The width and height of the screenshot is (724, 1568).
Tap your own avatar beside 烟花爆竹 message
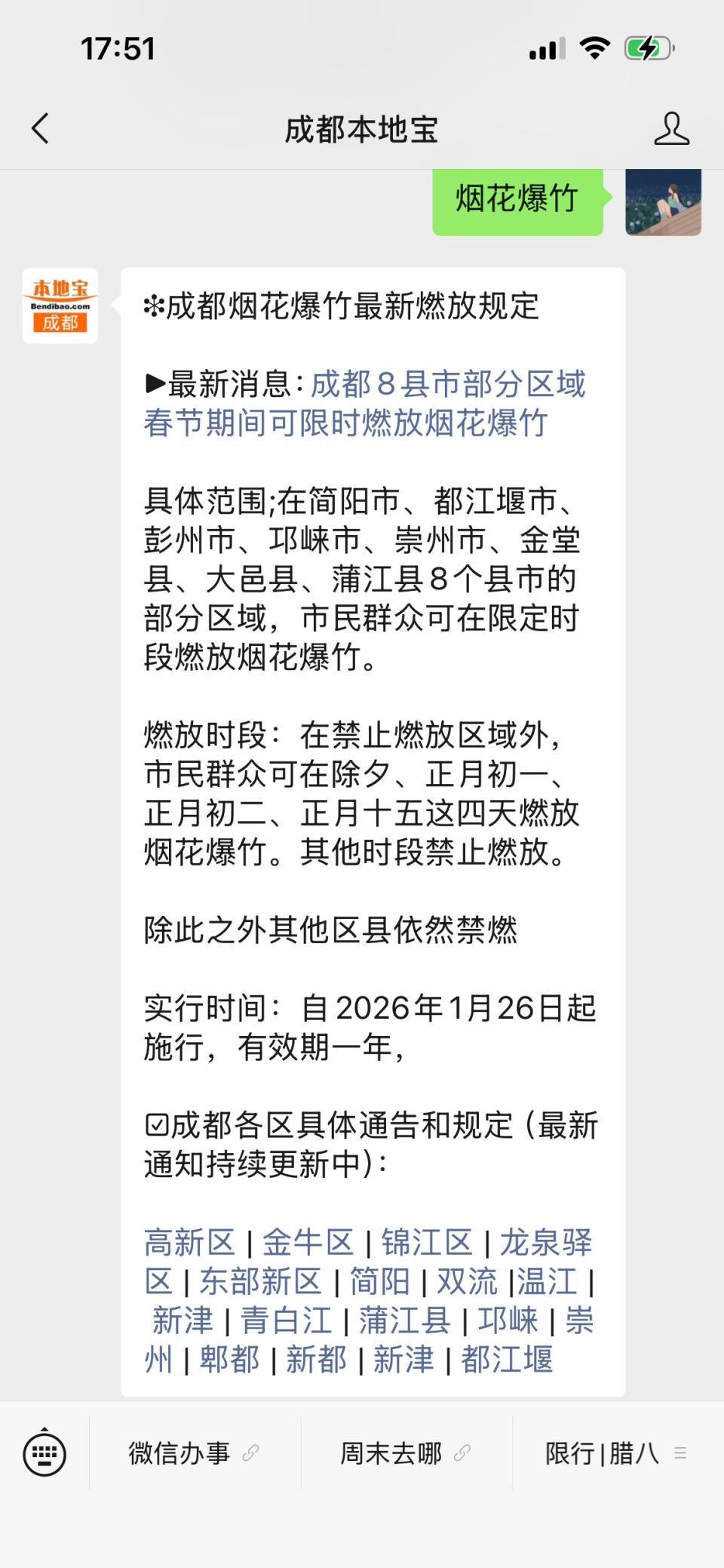pos(663,202)
